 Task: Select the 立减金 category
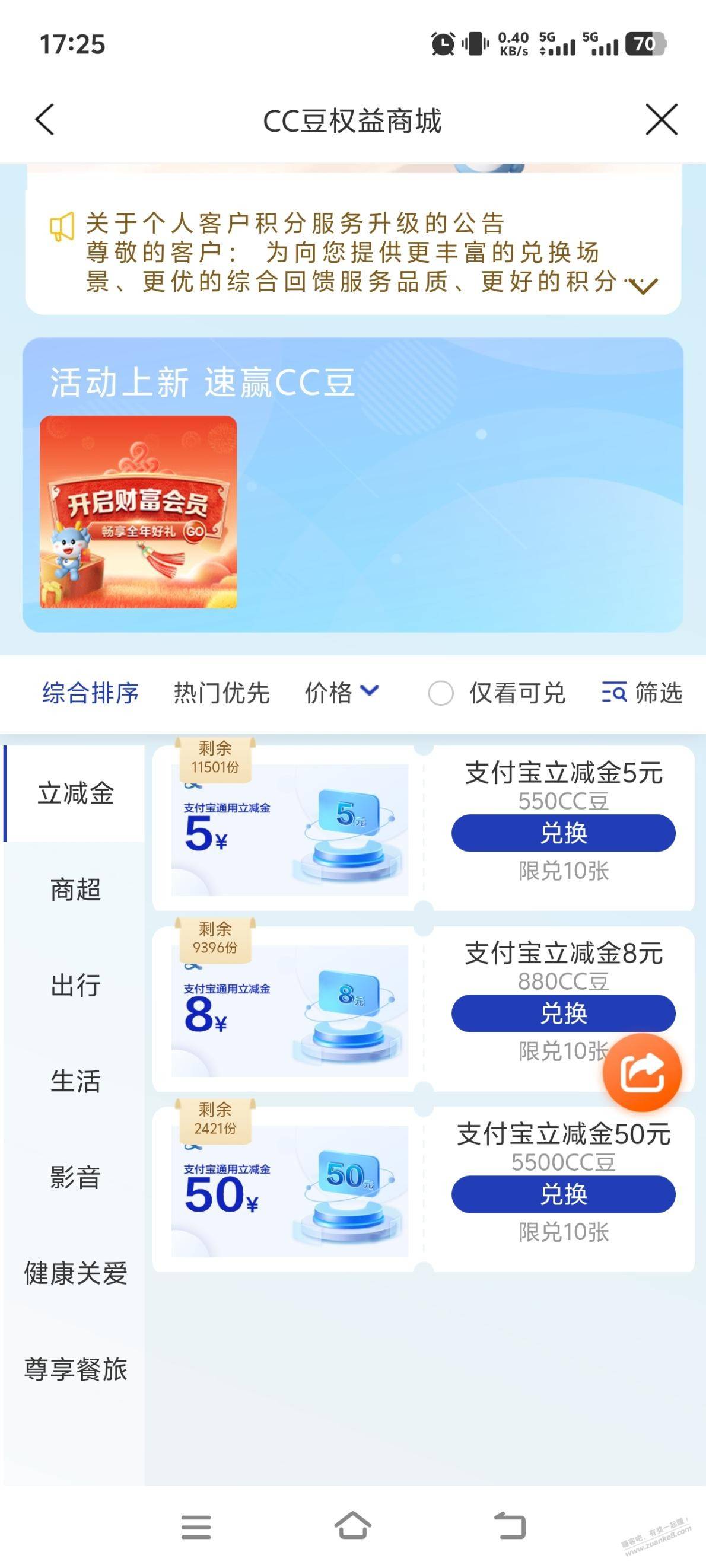(75, 793)
